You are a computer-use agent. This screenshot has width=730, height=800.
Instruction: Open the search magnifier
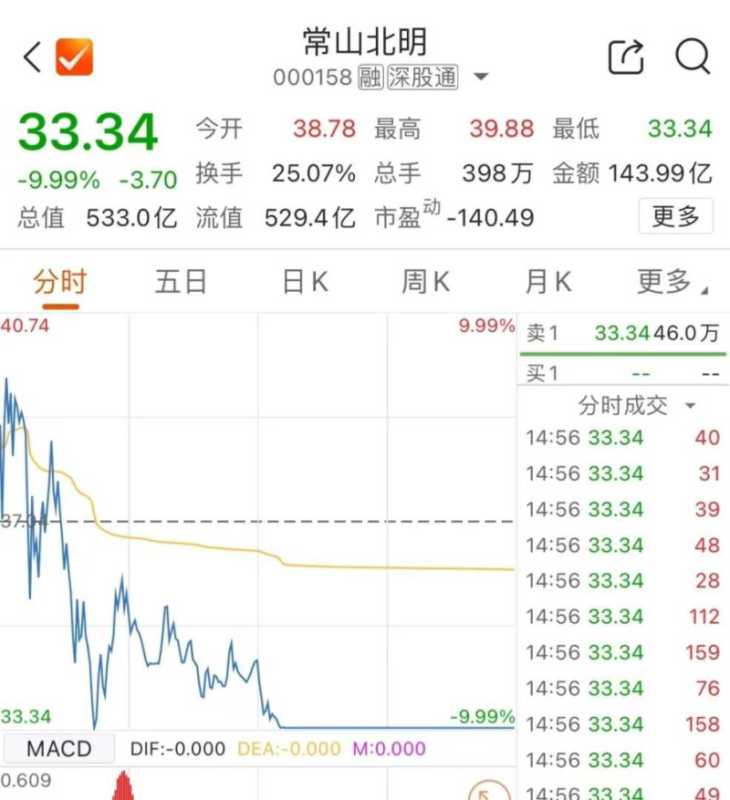click(x=692, y=56)
